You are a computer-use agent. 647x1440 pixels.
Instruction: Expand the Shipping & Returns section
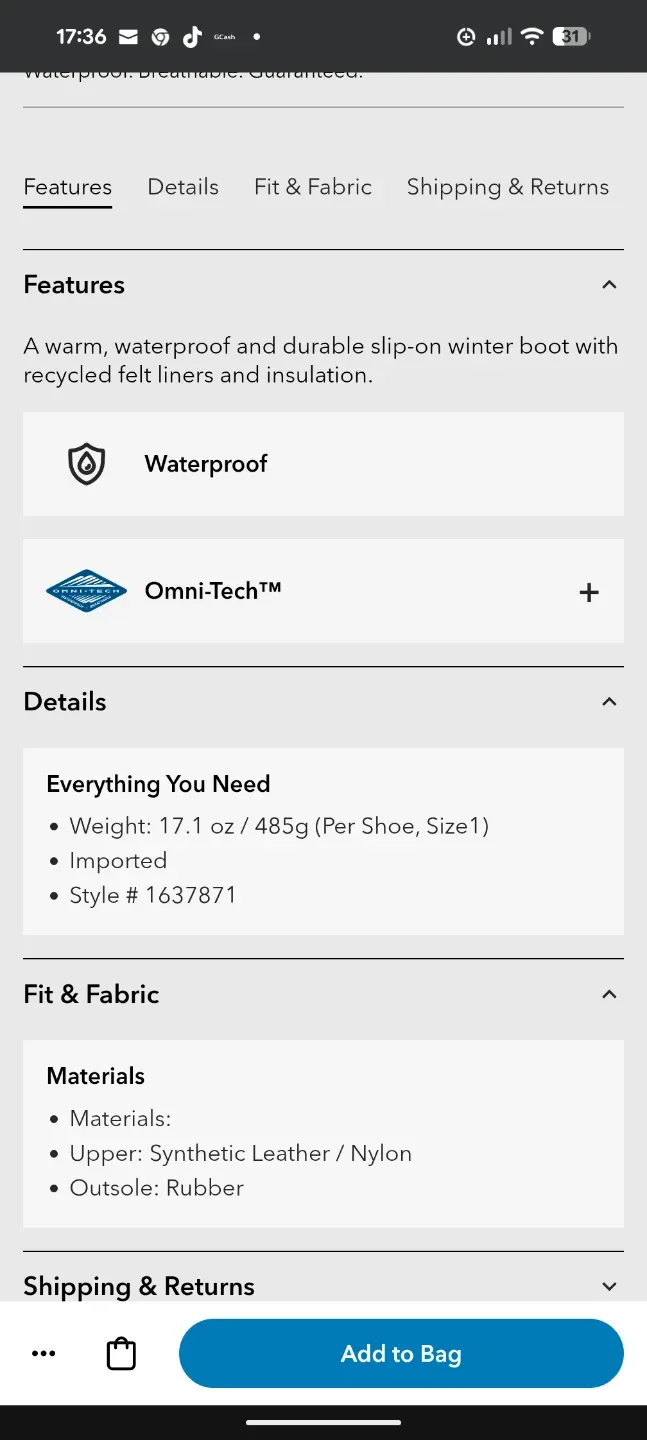[323, 1286]
